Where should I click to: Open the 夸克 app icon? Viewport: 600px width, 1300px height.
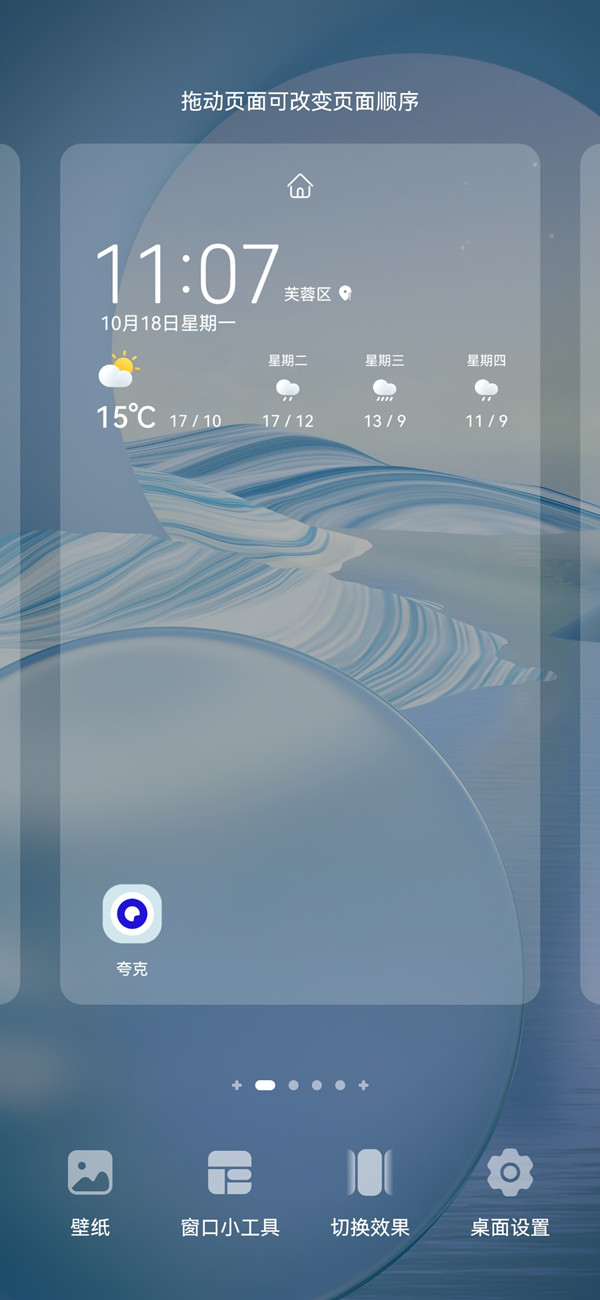coord(132,914)
